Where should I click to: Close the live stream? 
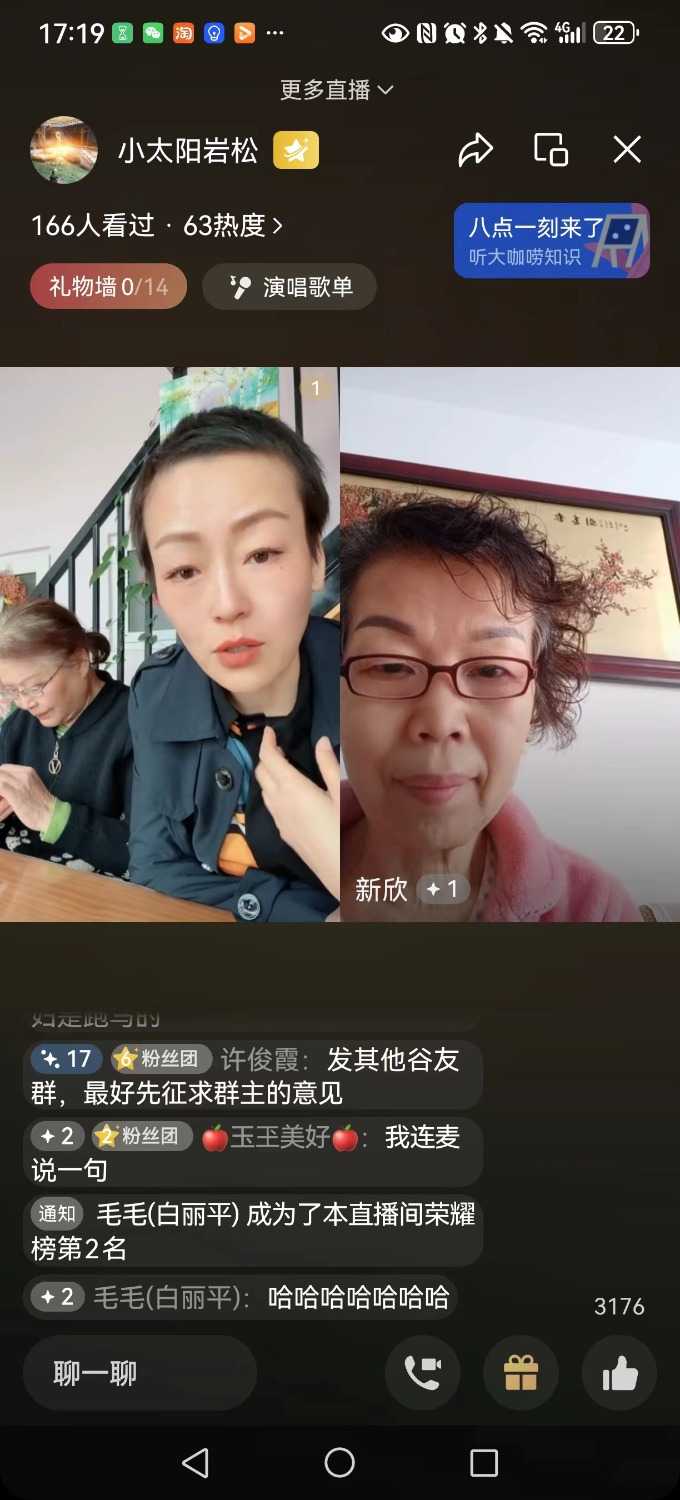(x=627, y=150)
